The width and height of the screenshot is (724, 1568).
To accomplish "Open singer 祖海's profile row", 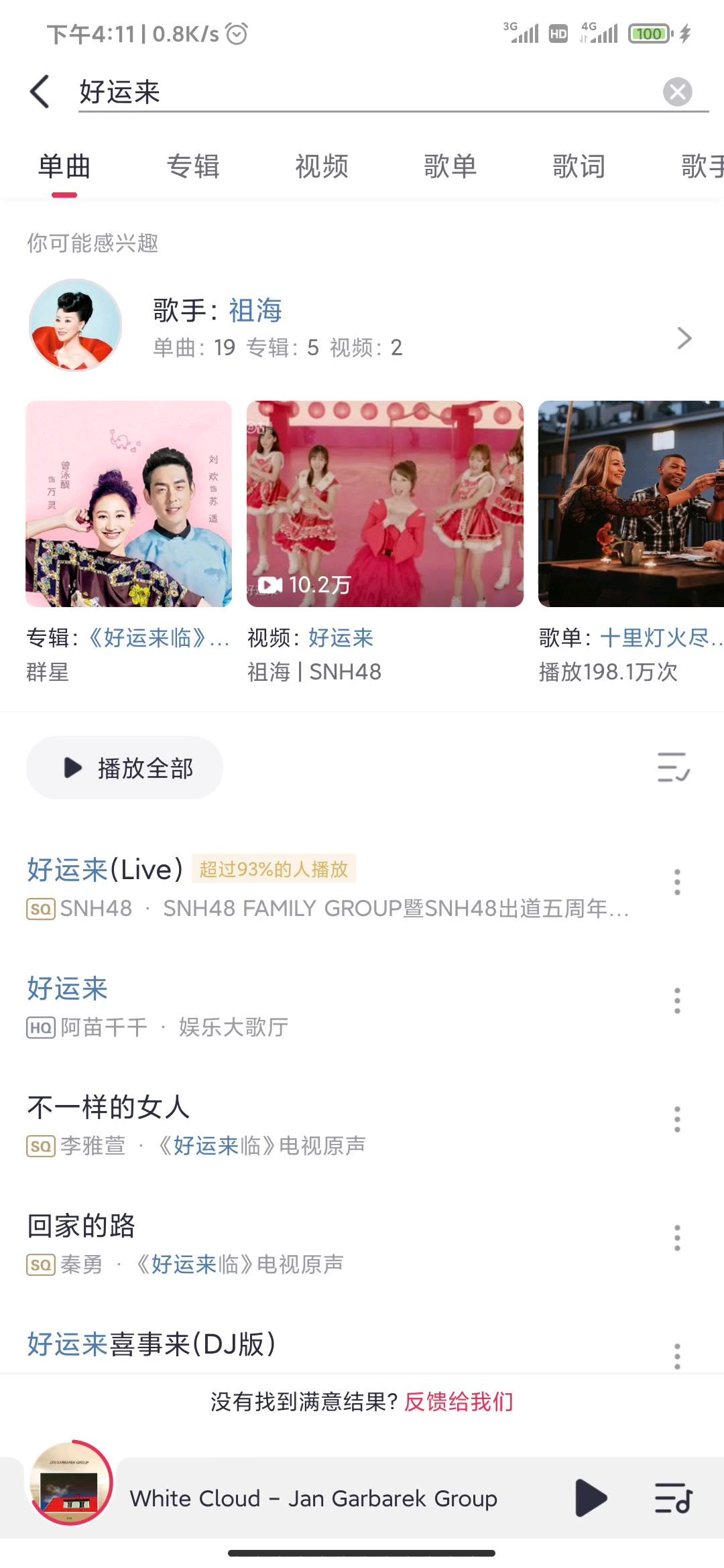I will tap(362, 326).
